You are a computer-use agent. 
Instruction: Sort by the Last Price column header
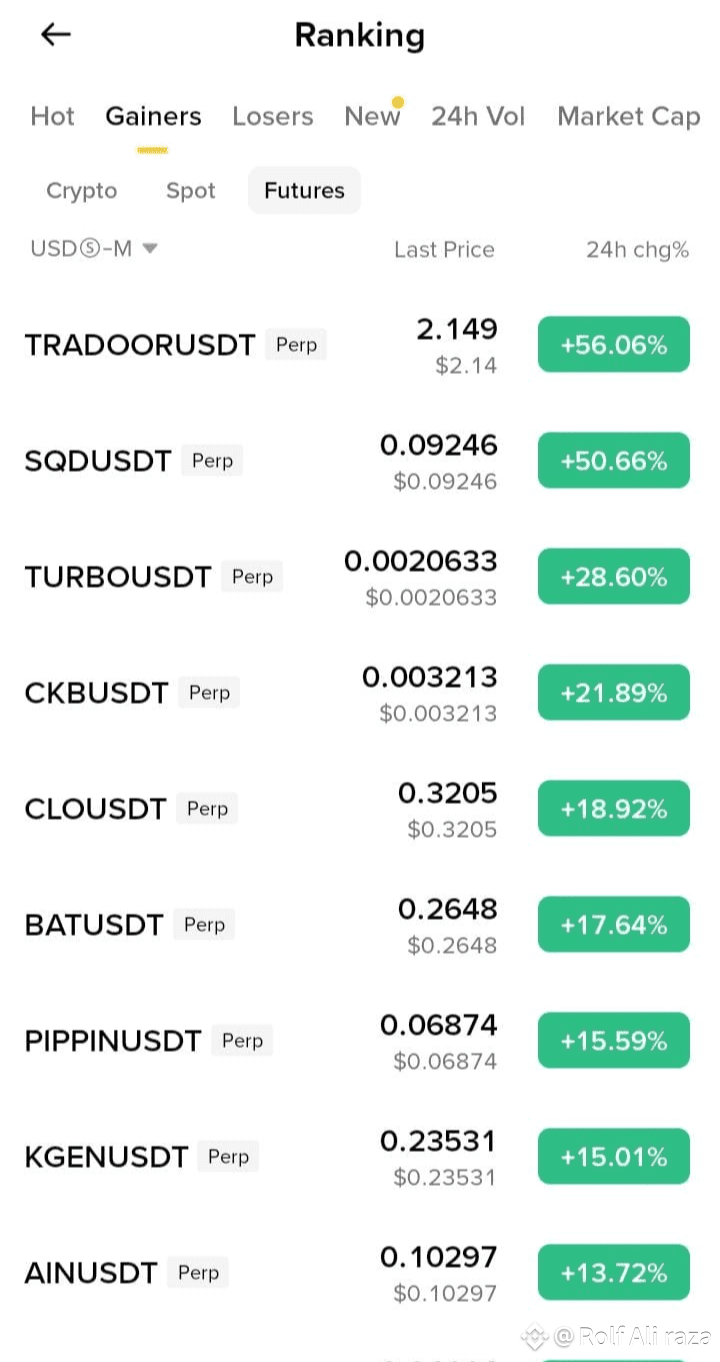(444, 249)
